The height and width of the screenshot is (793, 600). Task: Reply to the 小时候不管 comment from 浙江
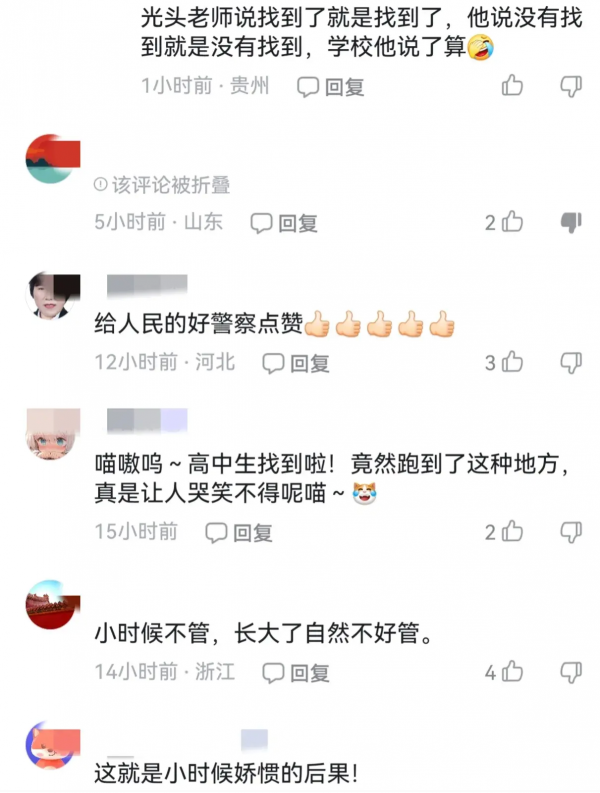pyautogui.click(x=296, y=673)
